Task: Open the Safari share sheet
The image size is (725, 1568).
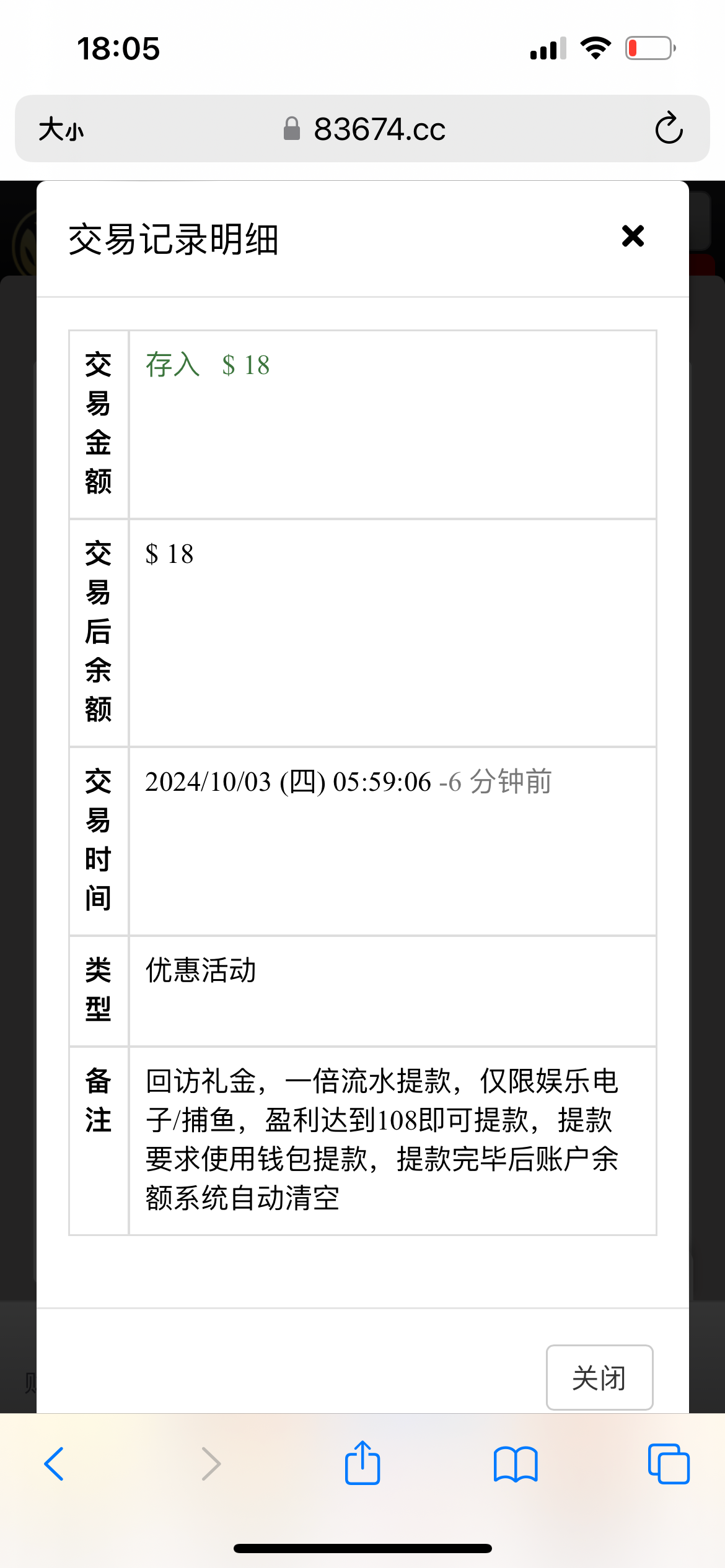Action: coord(362,1463)
